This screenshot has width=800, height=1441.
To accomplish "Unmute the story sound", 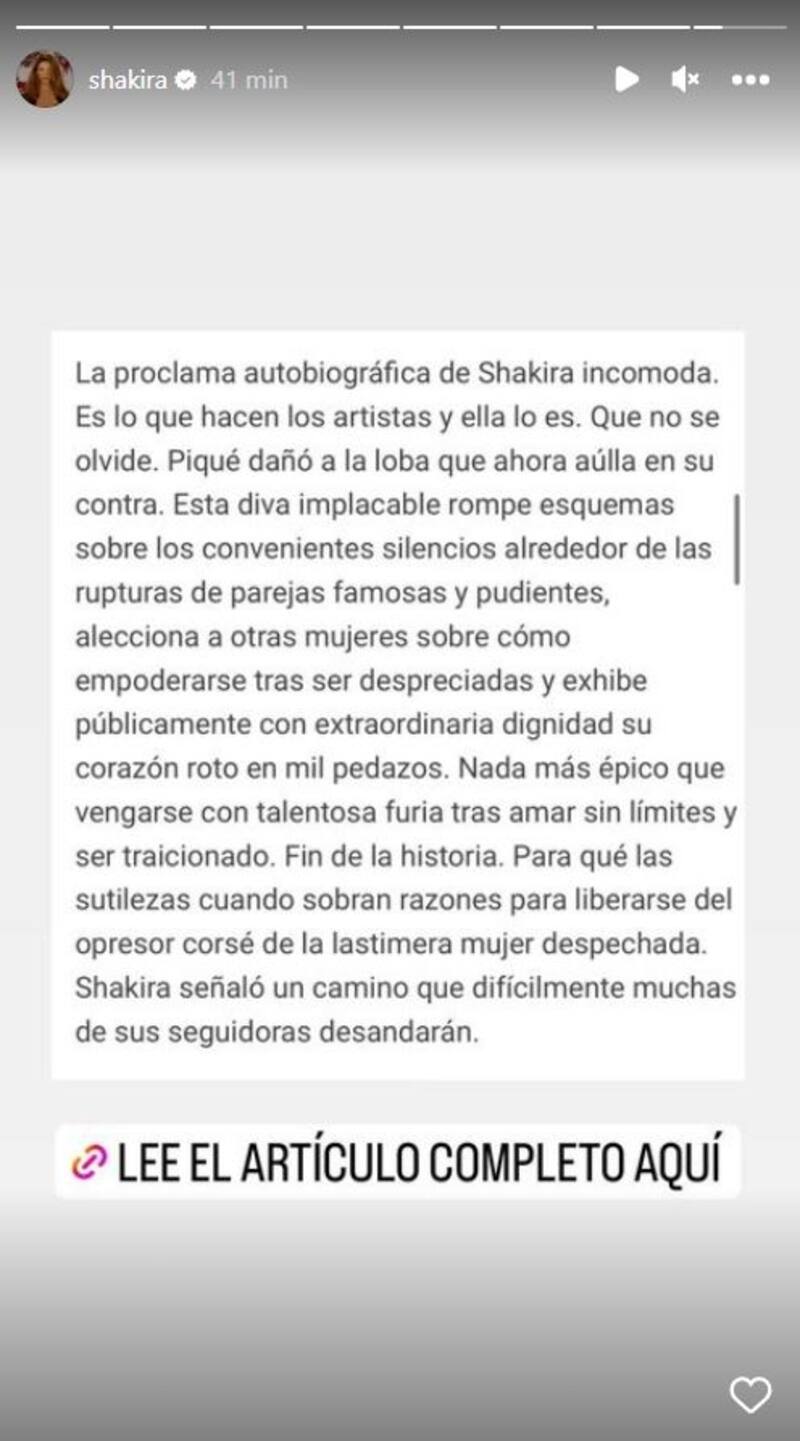I will (x=685, y=79).
